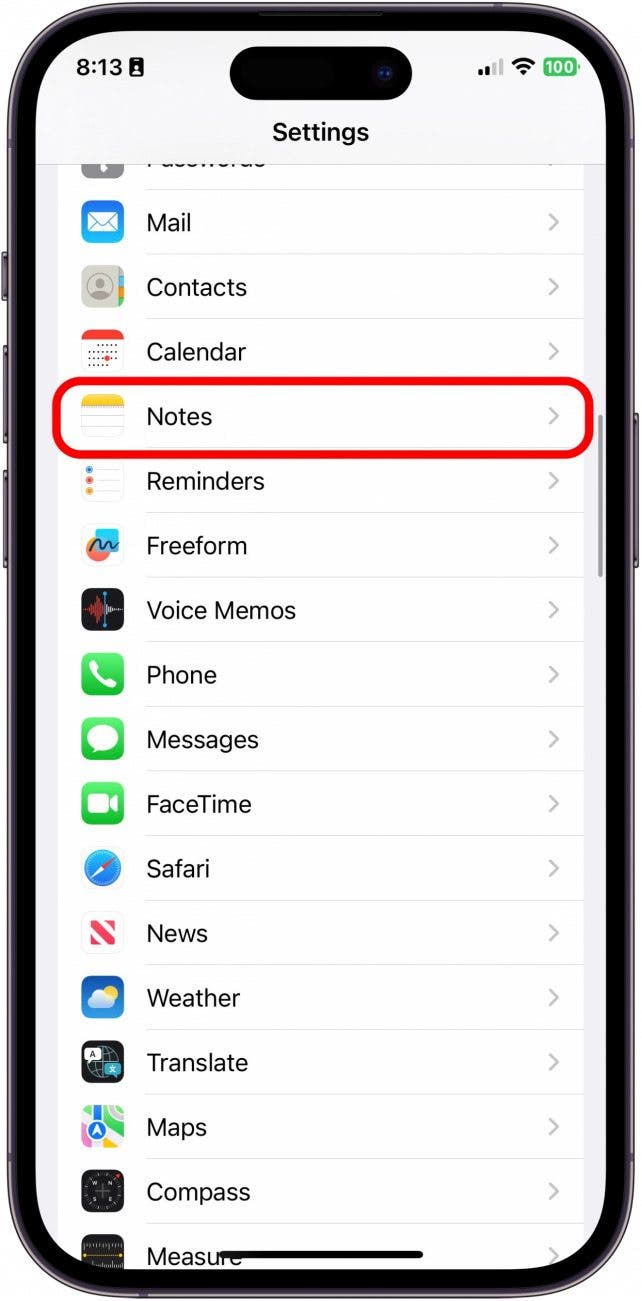Tap the Freeform row

coord(320,546)
